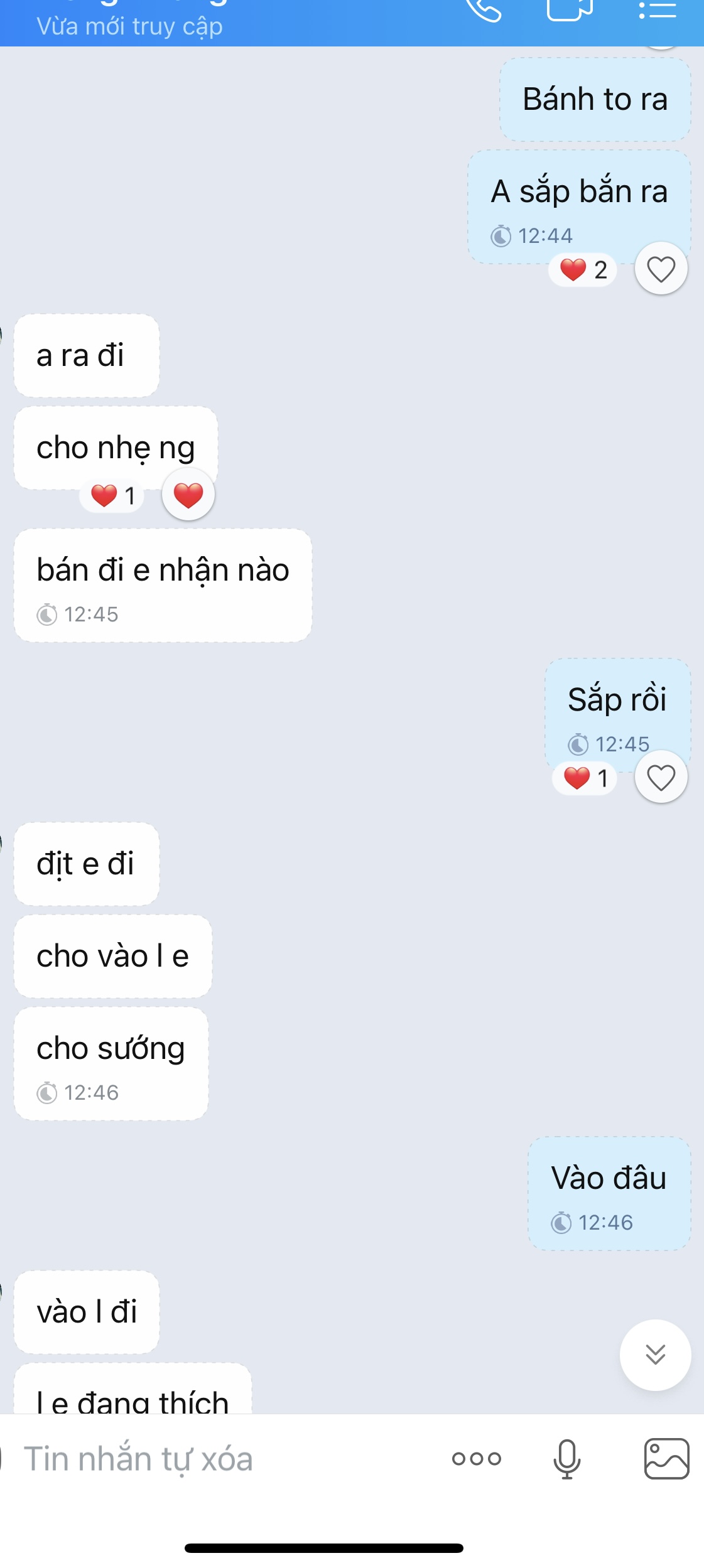This screenshot has width=704, height=1568.
Task: View the 2 heart reactions on the 12:44 message
Action: [x=583, y=270]
